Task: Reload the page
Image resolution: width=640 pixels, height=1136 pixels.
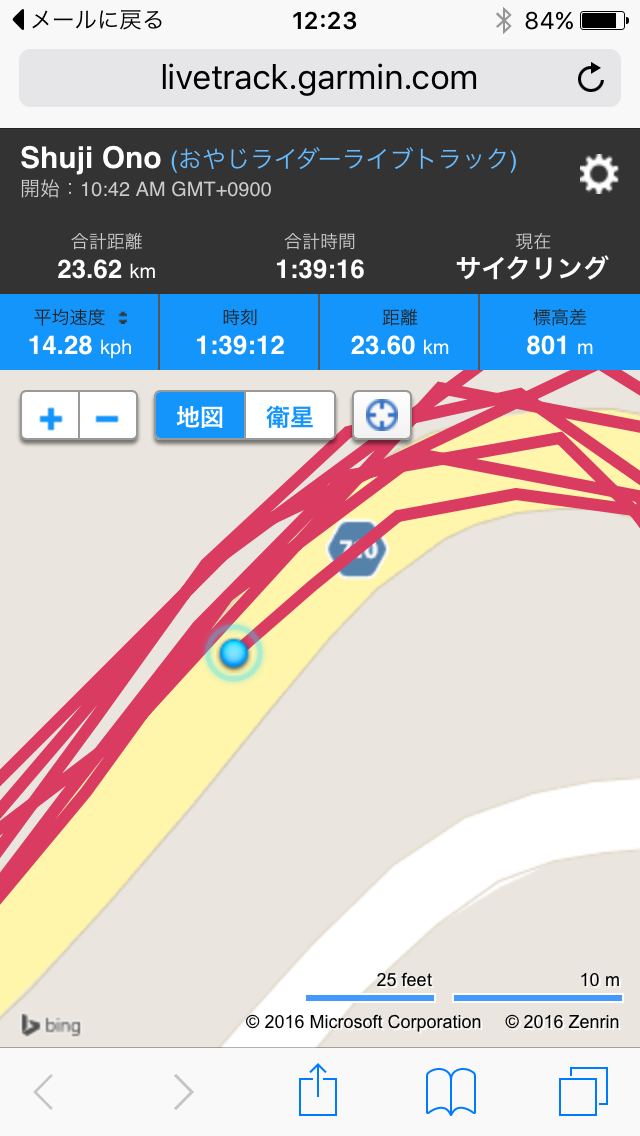Action: (x=591, y=78)
